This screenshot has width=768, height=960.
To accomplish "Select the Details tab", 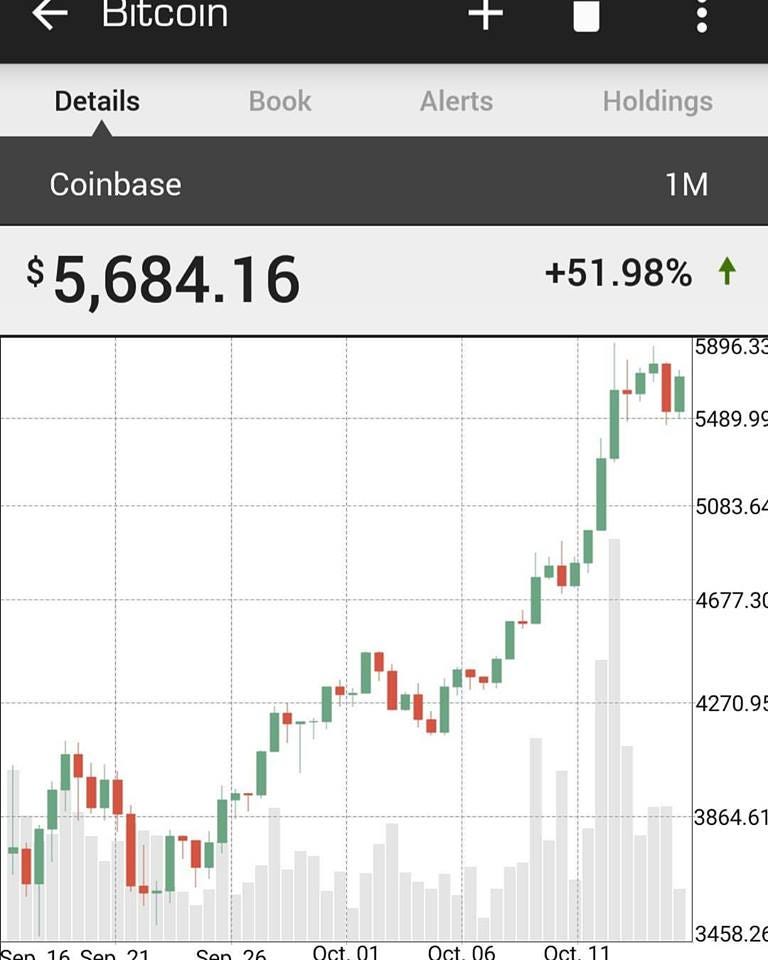I will [97, 101].
